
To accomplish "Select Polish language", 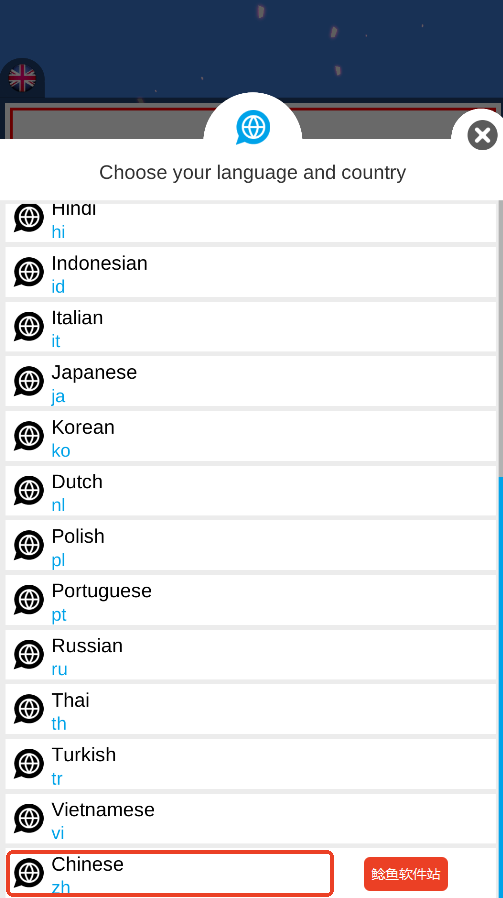I will click(250, 545).
